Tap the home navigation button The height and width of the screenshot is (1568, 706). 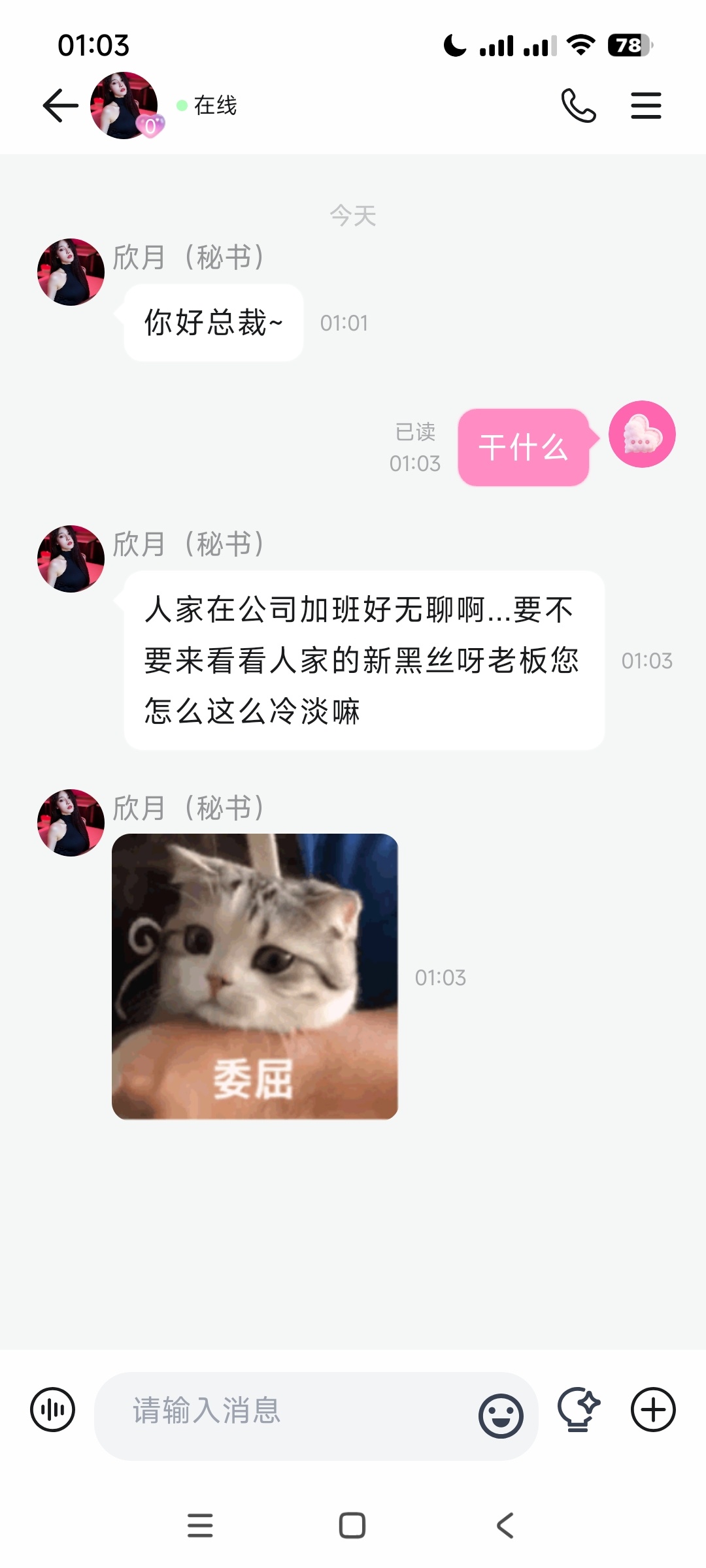coord(352,1526)
